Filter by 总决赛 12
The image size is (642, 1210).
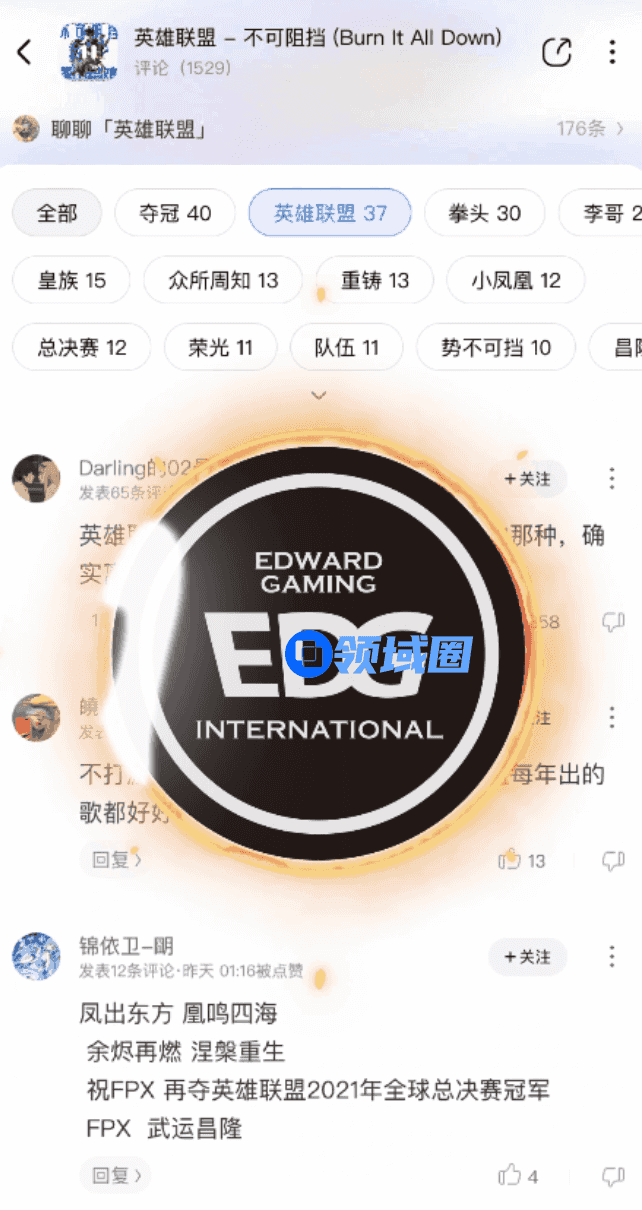tap(82, 348)
